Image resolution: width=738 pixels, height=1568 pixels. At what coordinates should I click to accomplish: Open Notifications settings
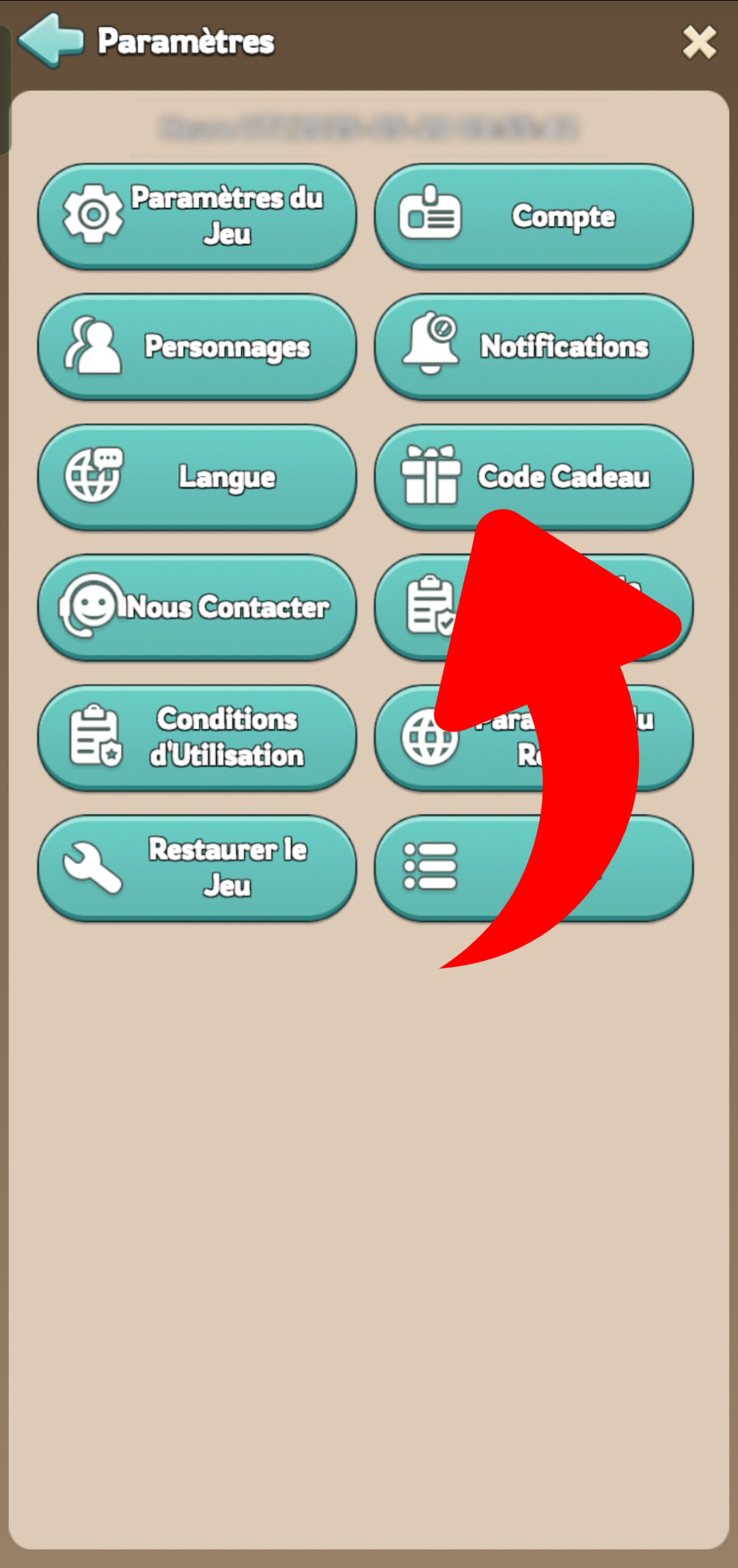pyautogui.click(x=534, y=347)
